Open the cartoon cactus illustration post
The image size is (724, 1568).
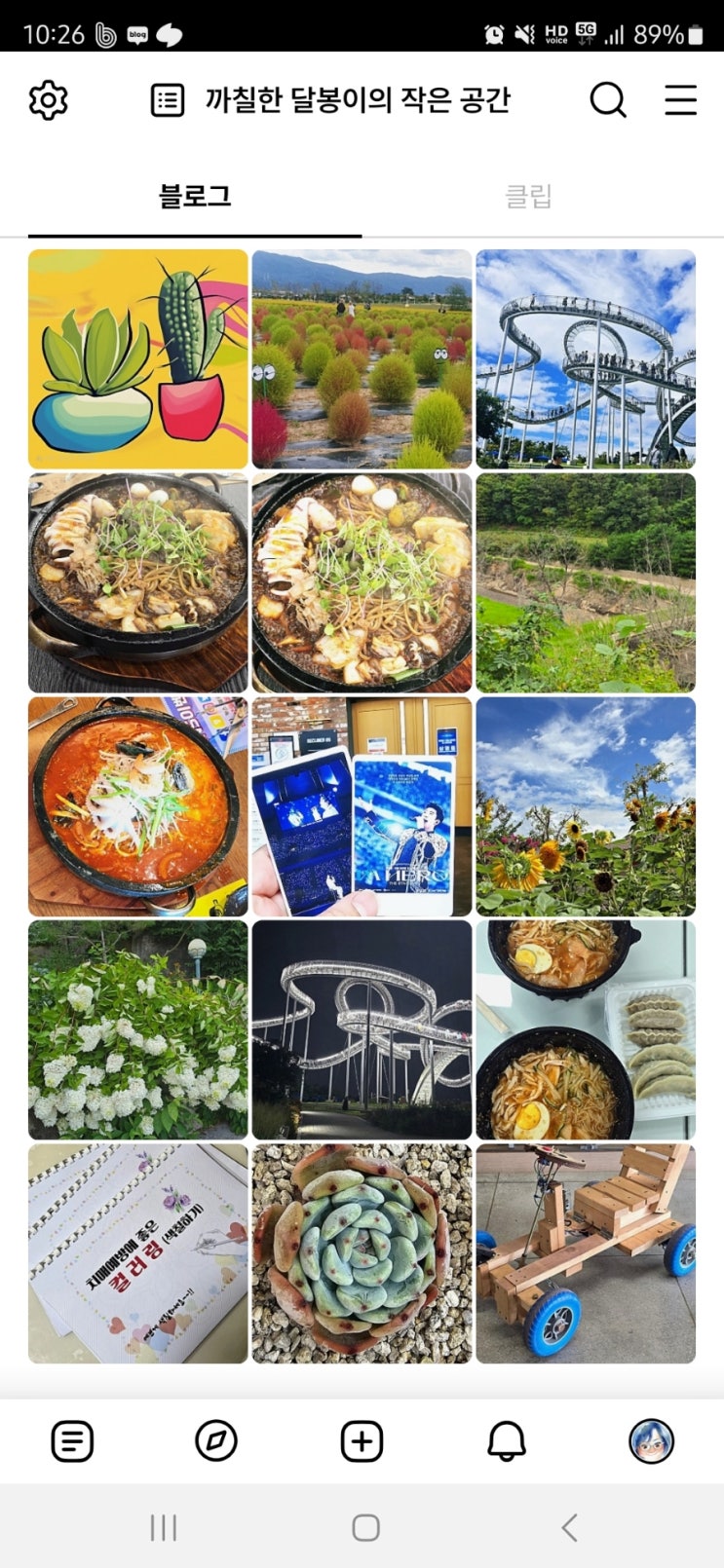pos(138,359)
